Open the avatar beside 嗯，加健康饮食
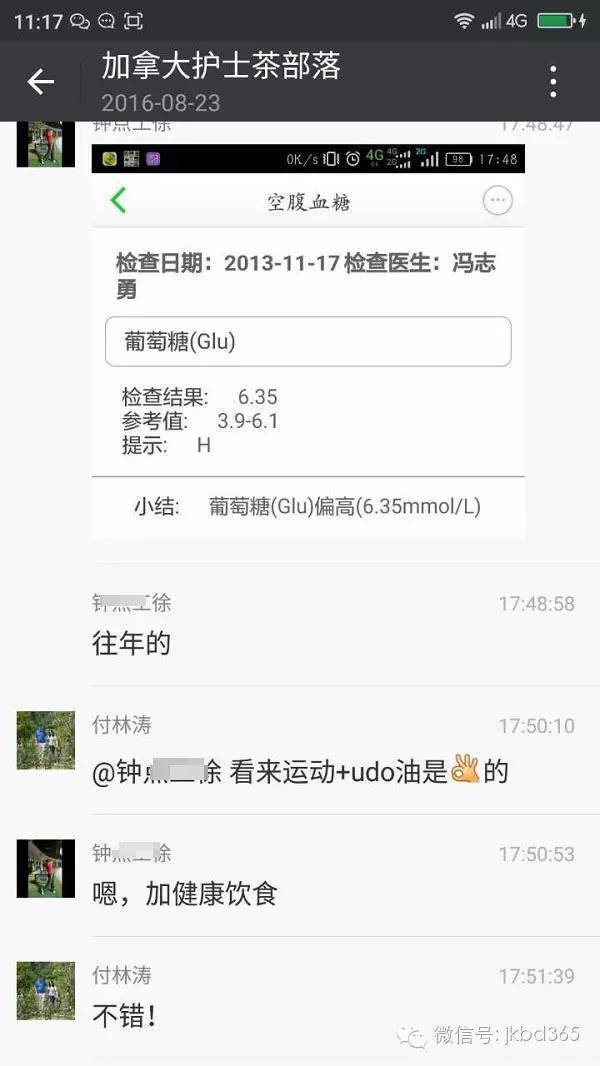 [46, 868]
